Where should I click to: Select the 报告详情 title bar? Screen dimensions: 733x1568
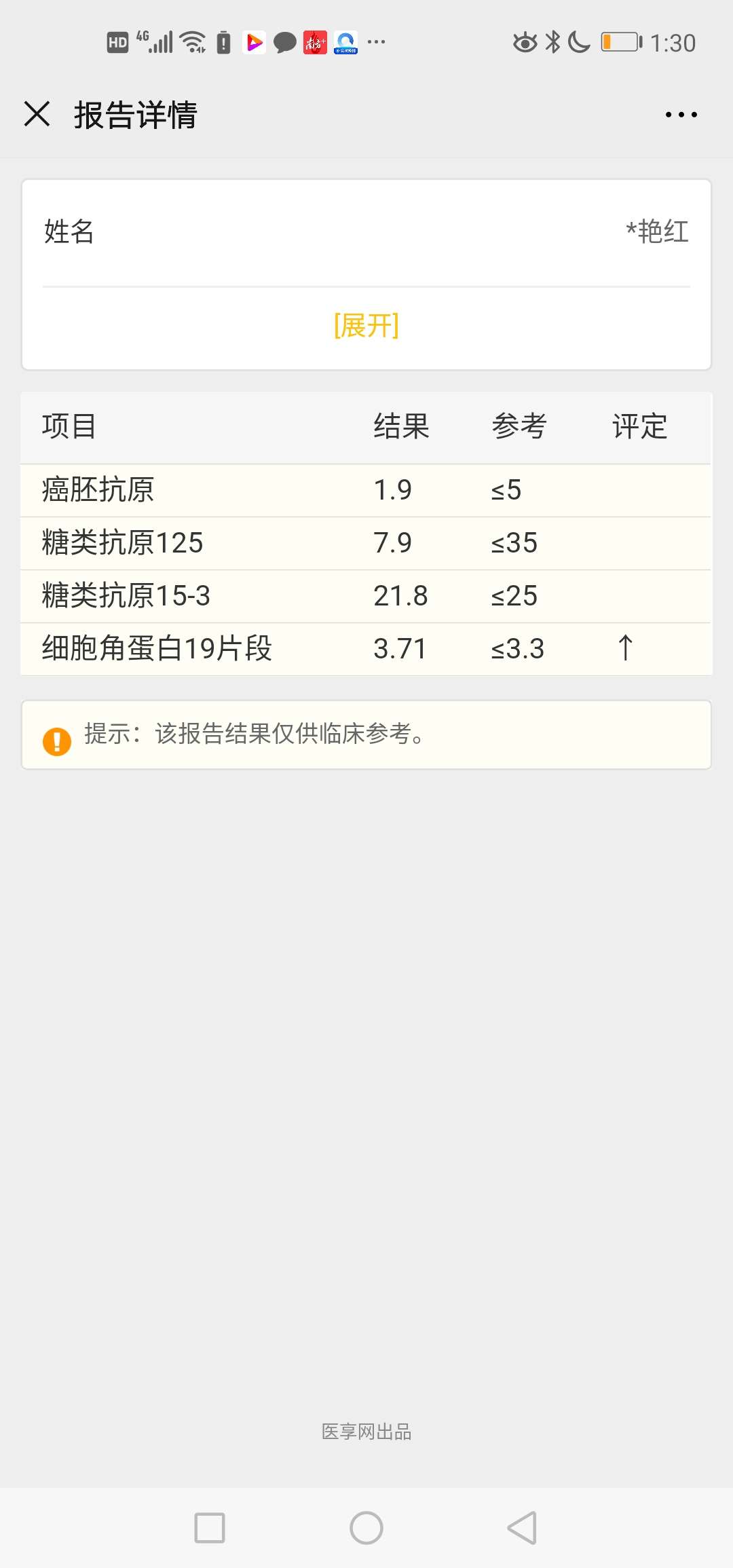136,115
